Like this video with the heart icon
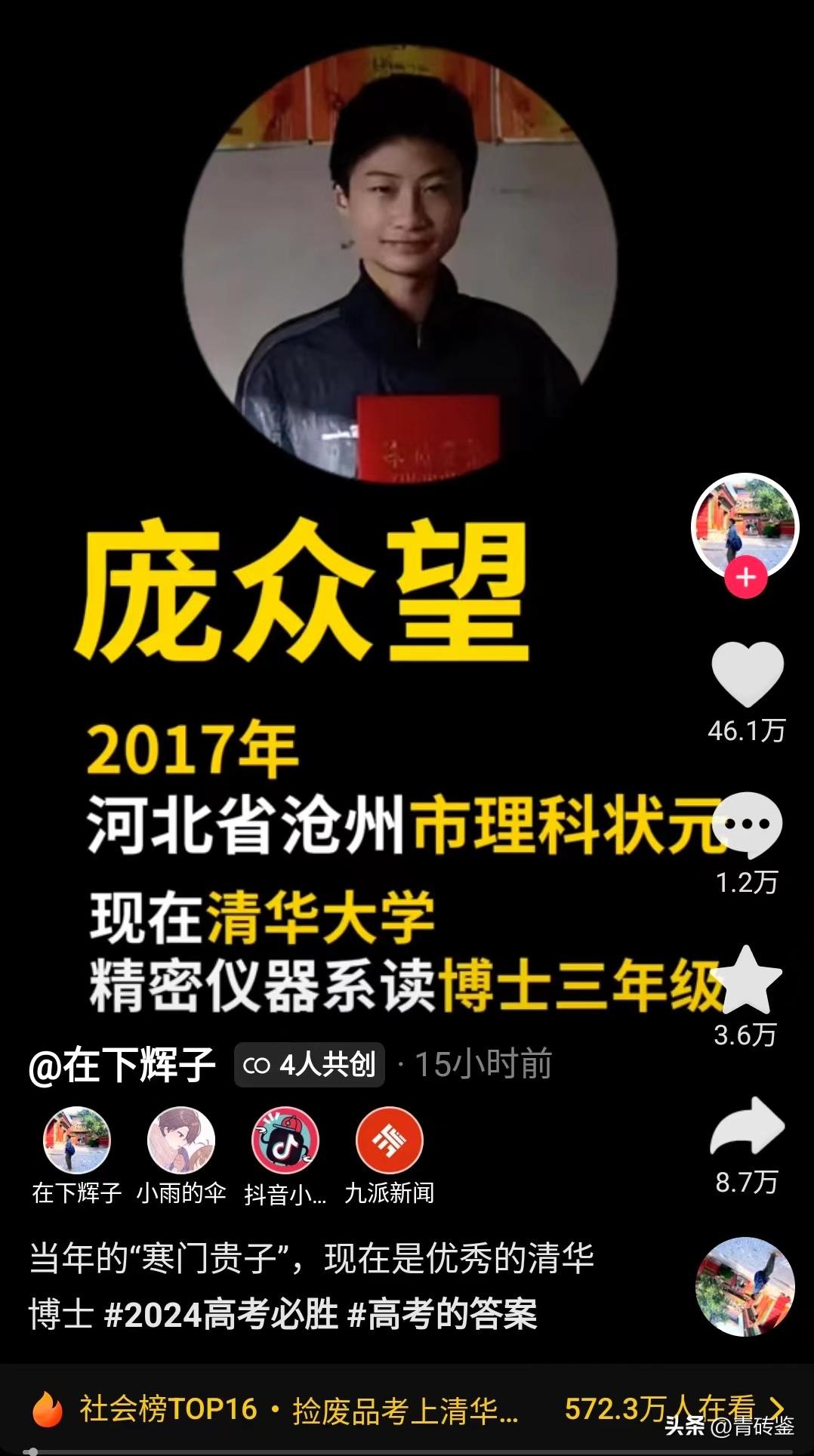This screenshot has width=814, height=1456. (748, 674)
